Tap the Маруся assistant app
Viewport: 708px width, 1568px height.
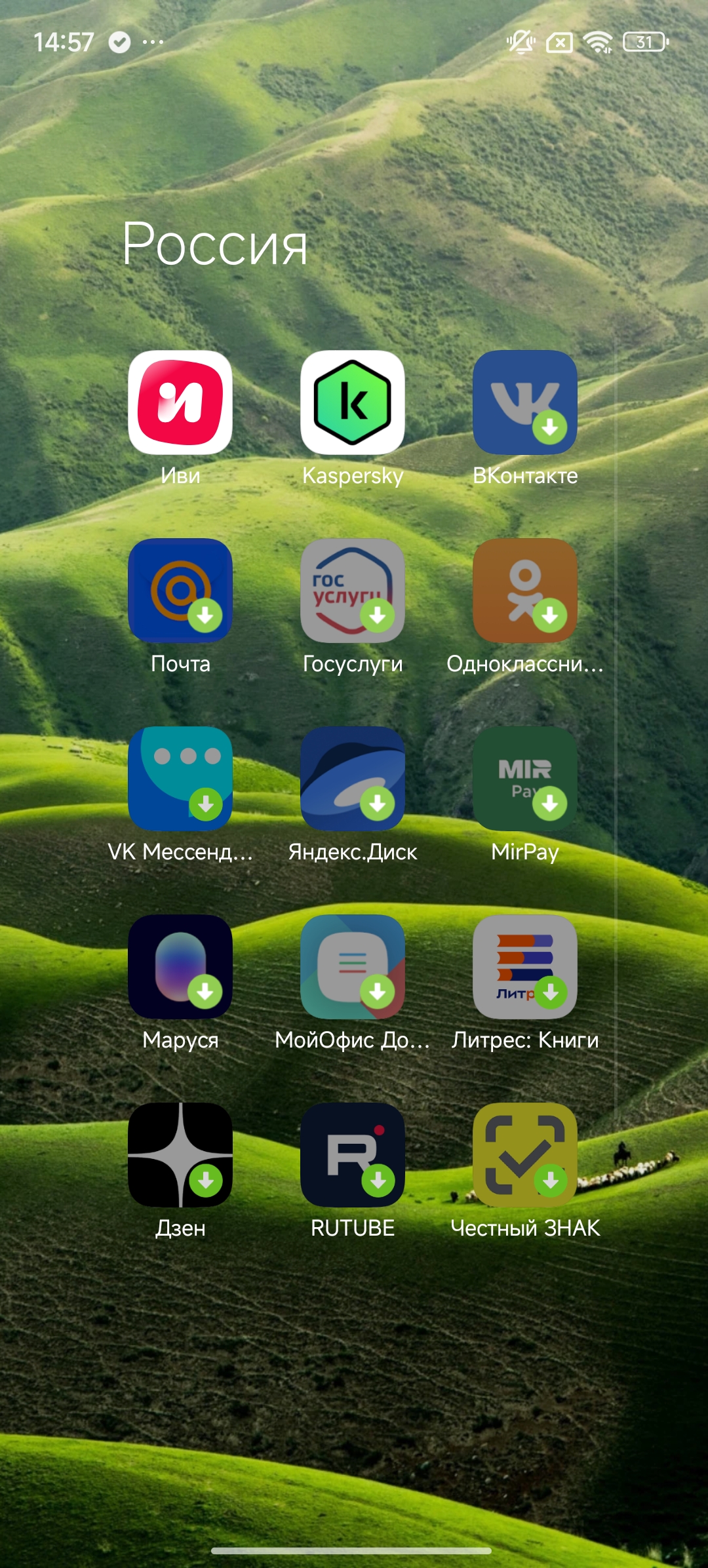click(x=180, y=967)
